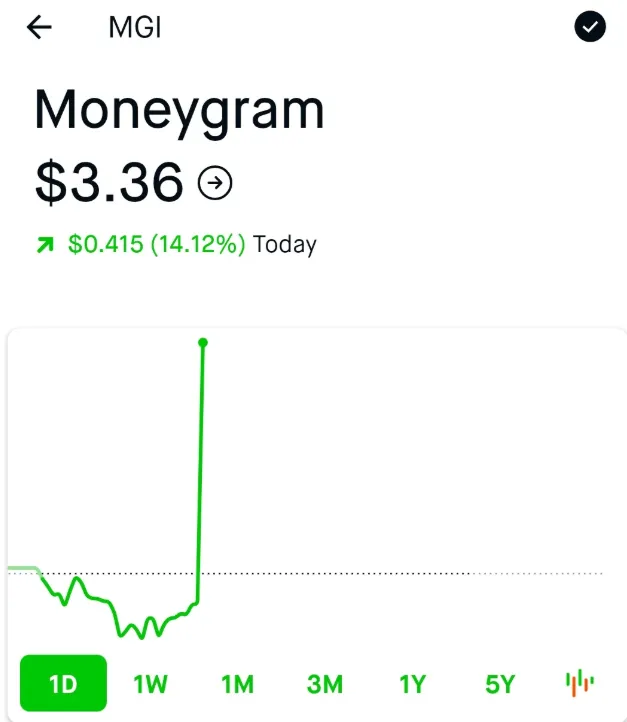627x722 pixels.
Task: View the 1Y chart range
Action: pyautogui.click(x=412, y=684)
